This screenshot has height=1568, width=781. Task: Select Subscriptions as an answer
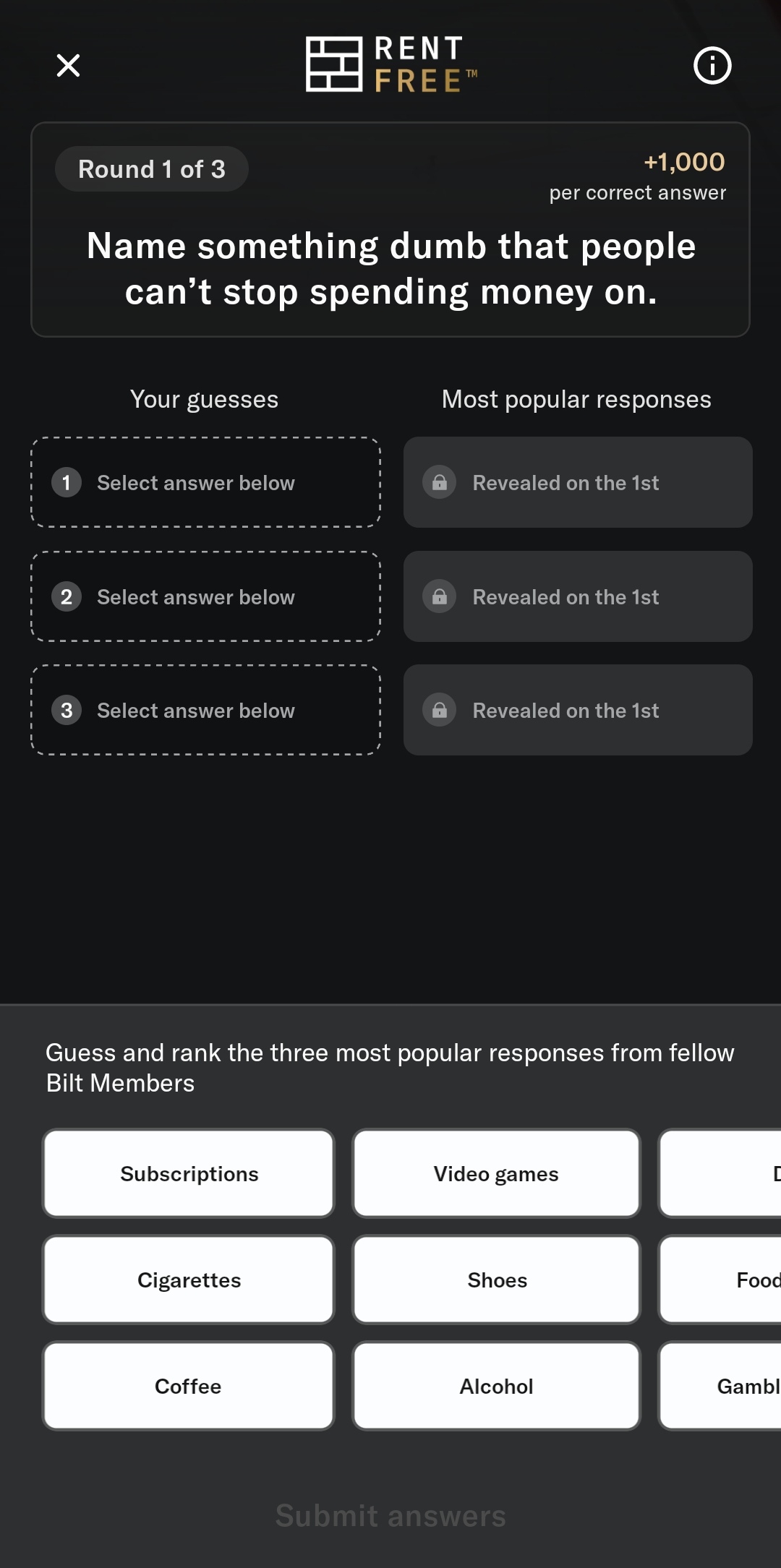(189, 1173)
